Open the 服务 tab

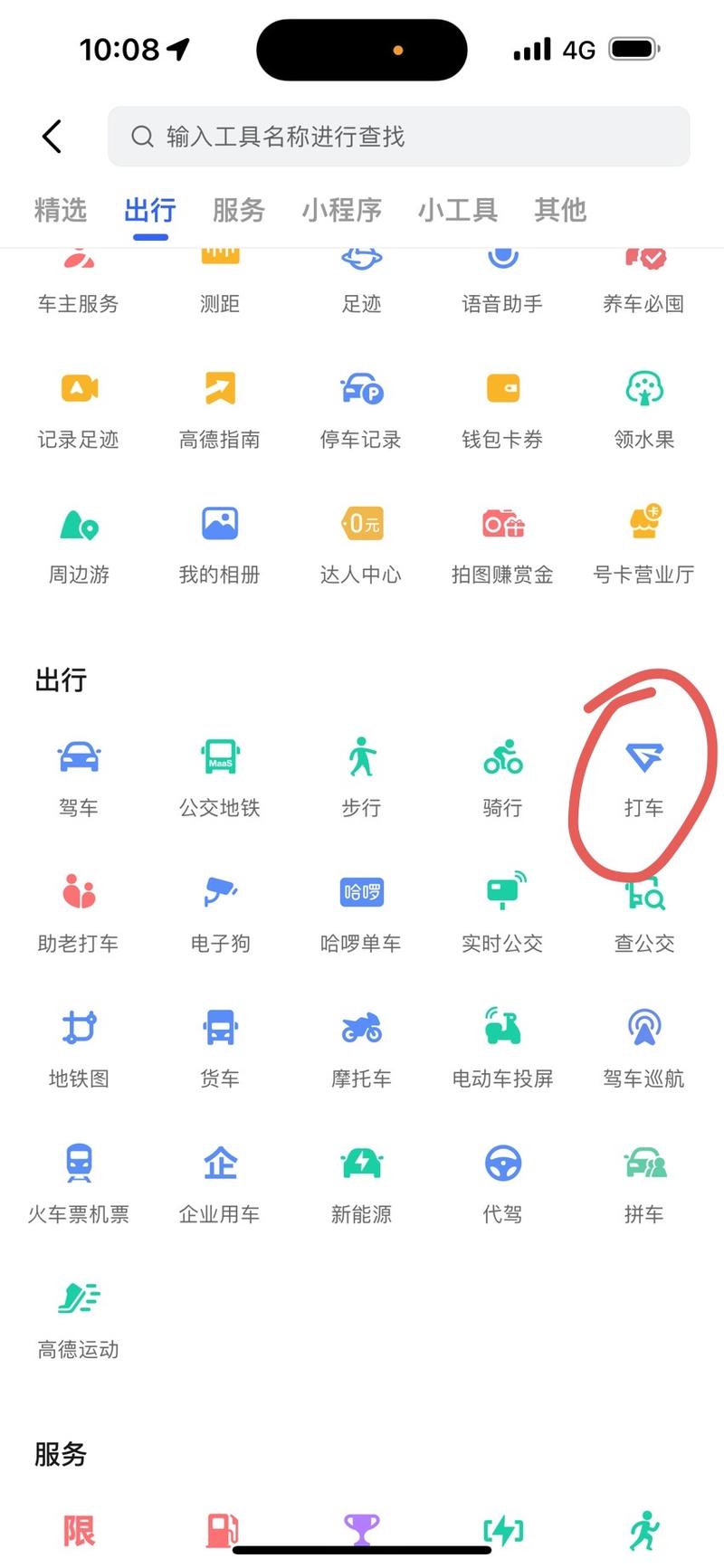(x=238, y=210)
